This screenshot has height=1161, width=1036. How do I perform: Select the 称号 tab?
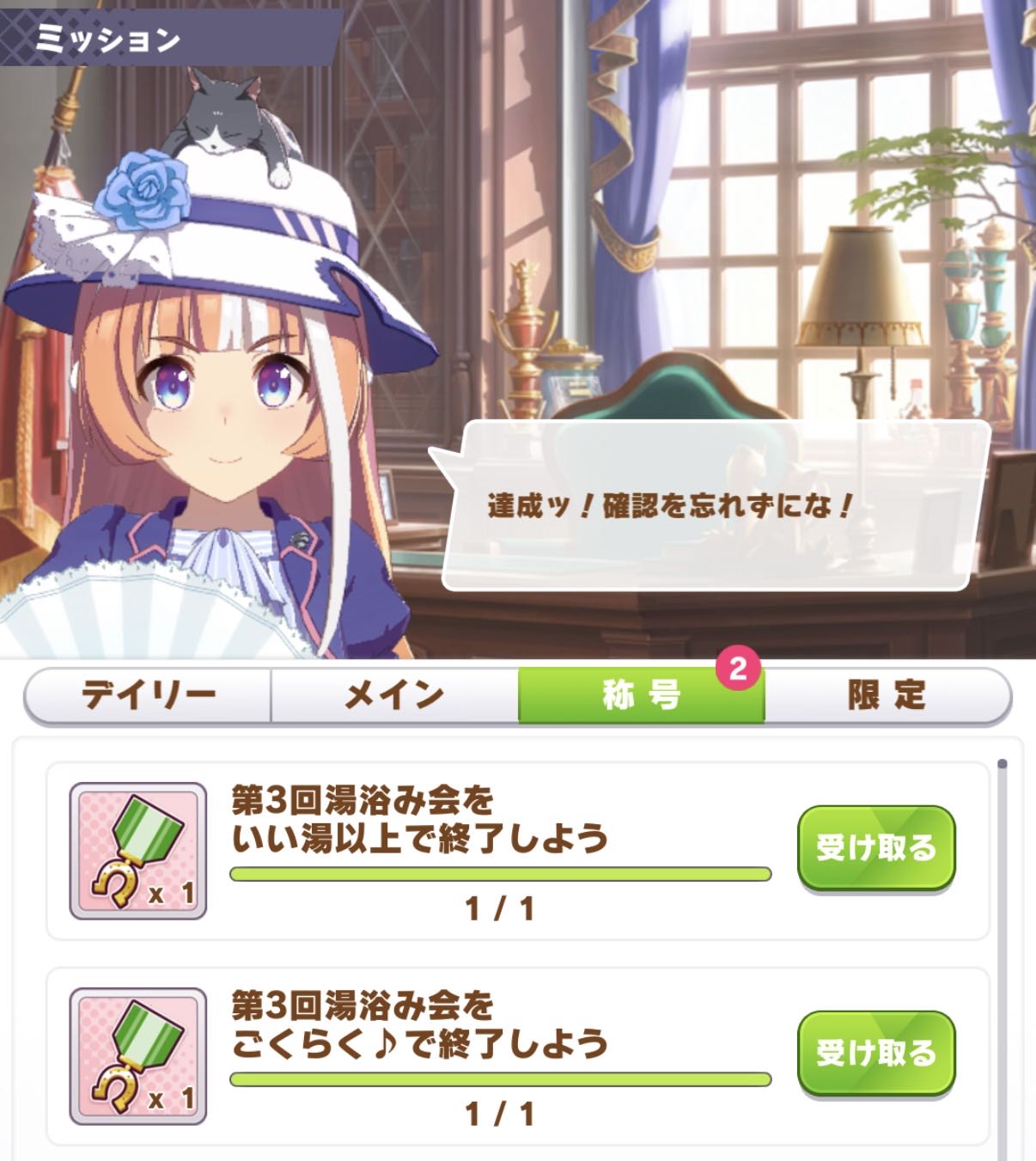(x=641, y=694)
